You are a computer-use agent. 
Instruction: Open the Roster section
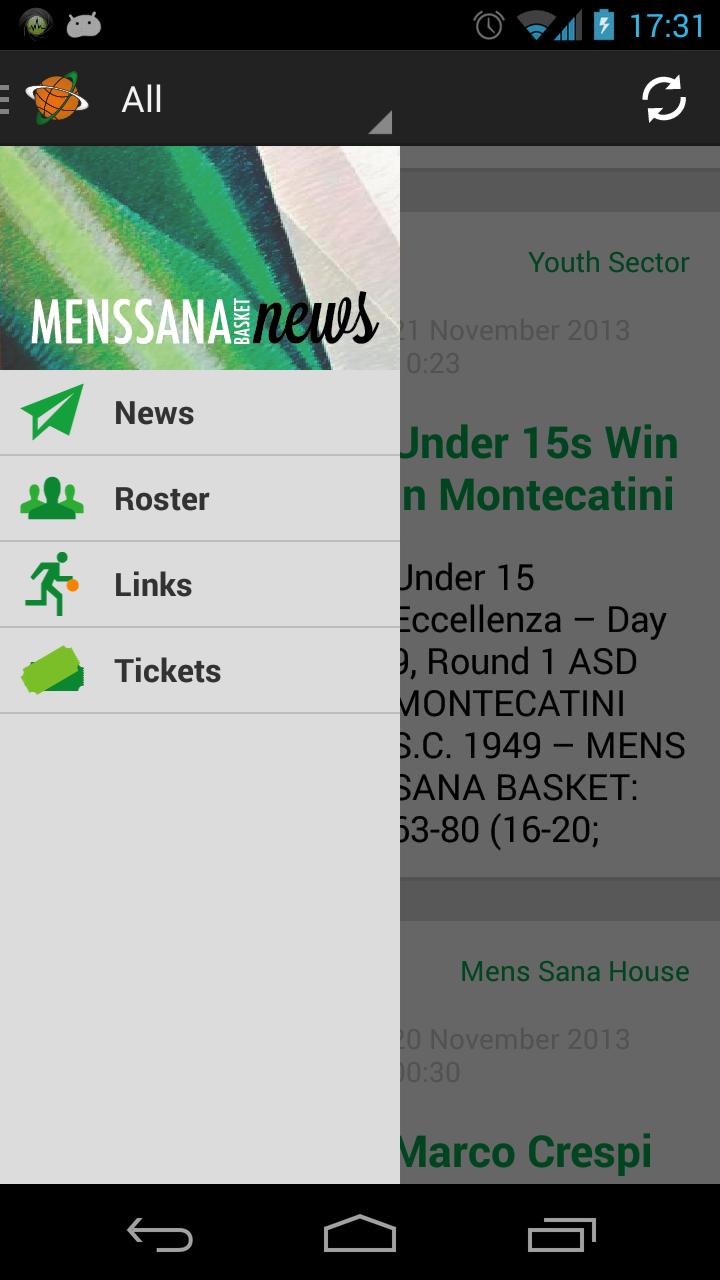200,499
